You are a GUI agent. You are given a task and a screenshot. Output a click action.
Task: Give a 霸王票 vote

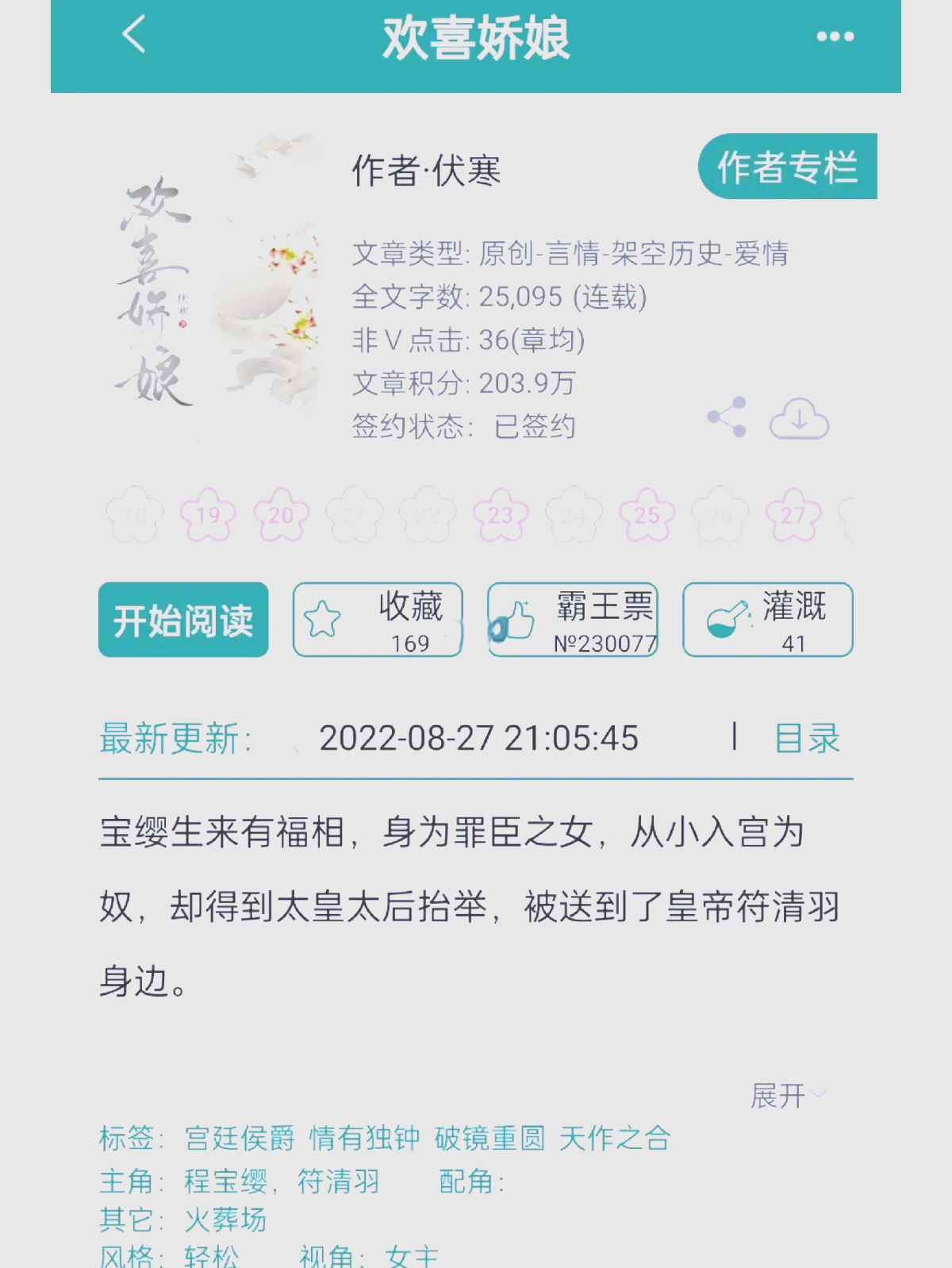573,620
